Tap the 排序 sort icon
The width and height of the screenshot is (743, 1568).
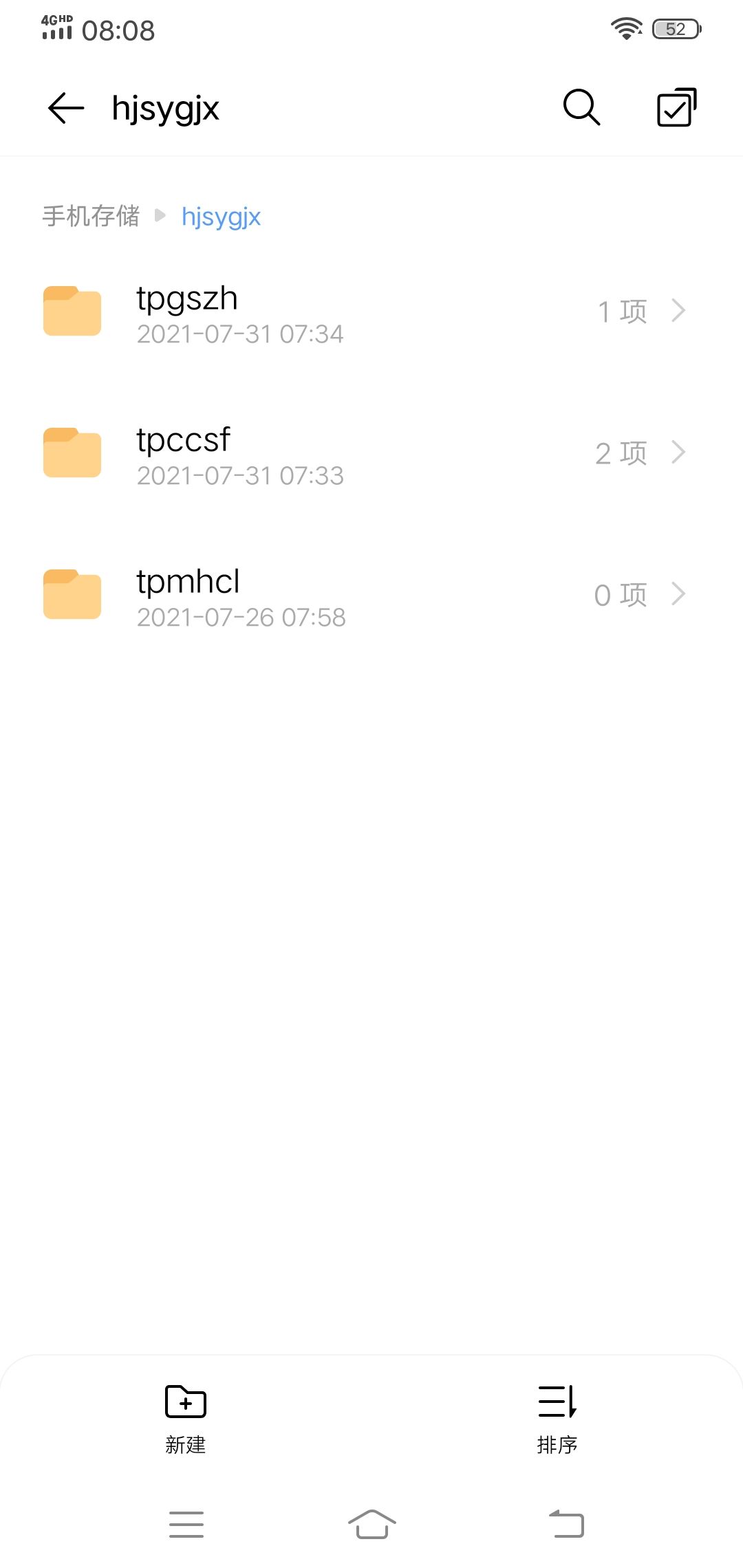click(557, 1402)
